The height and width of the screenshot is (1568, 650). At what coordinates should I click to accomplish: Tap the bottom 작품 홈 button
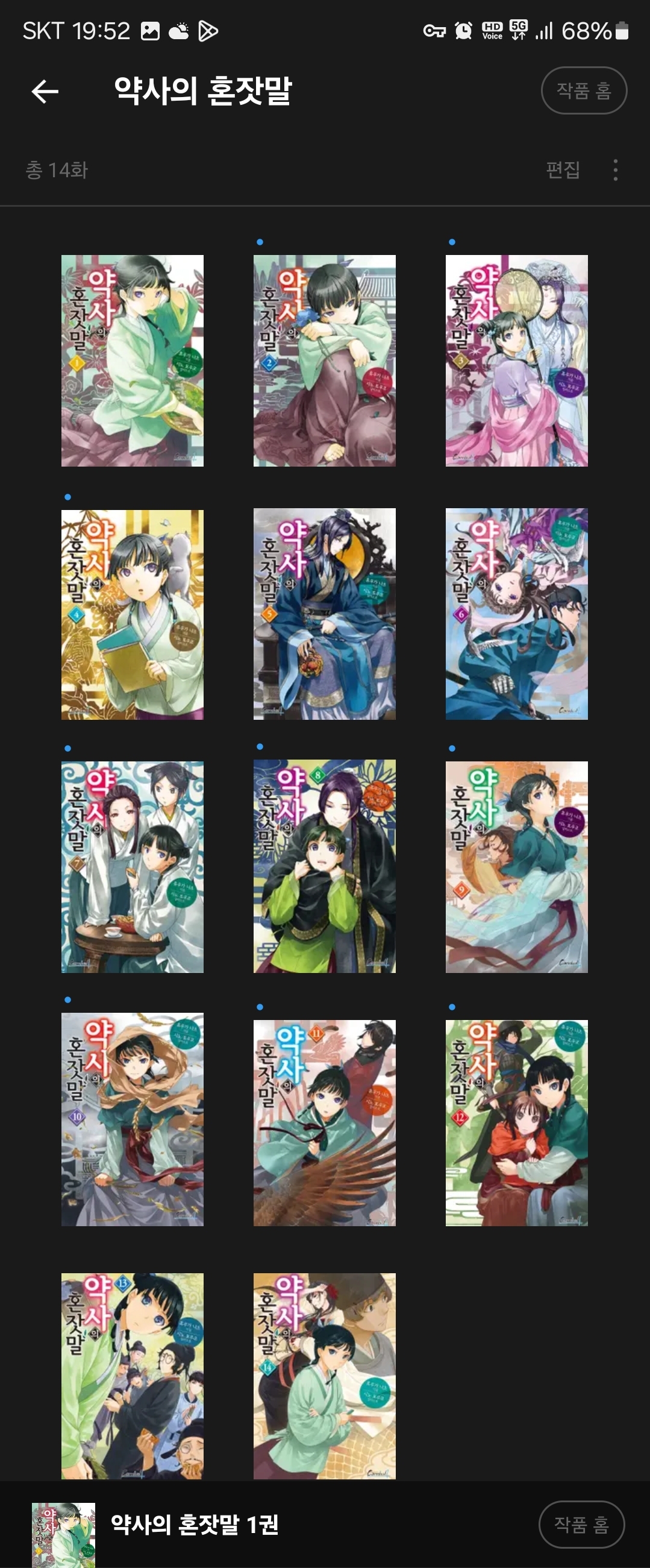click(581, 1524)
